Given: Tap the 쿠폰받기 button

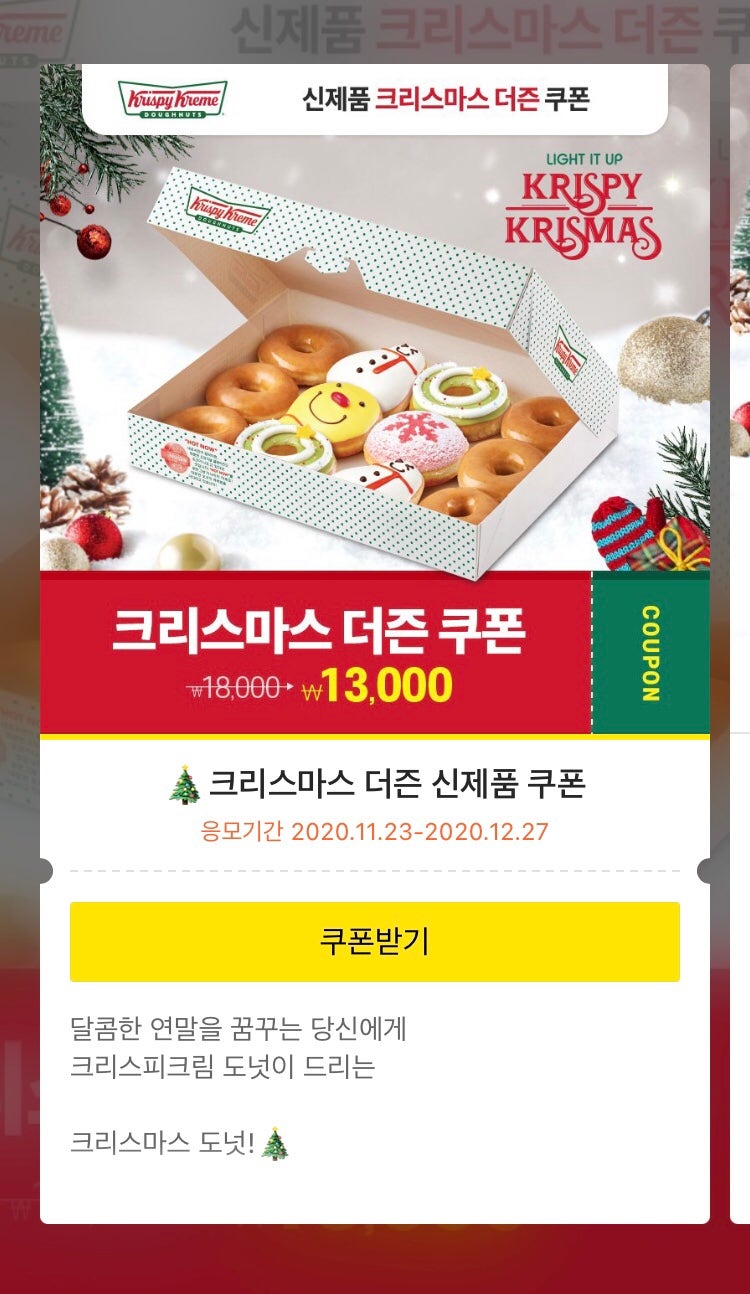Looking at the screenshot, I should pos(374,942).
